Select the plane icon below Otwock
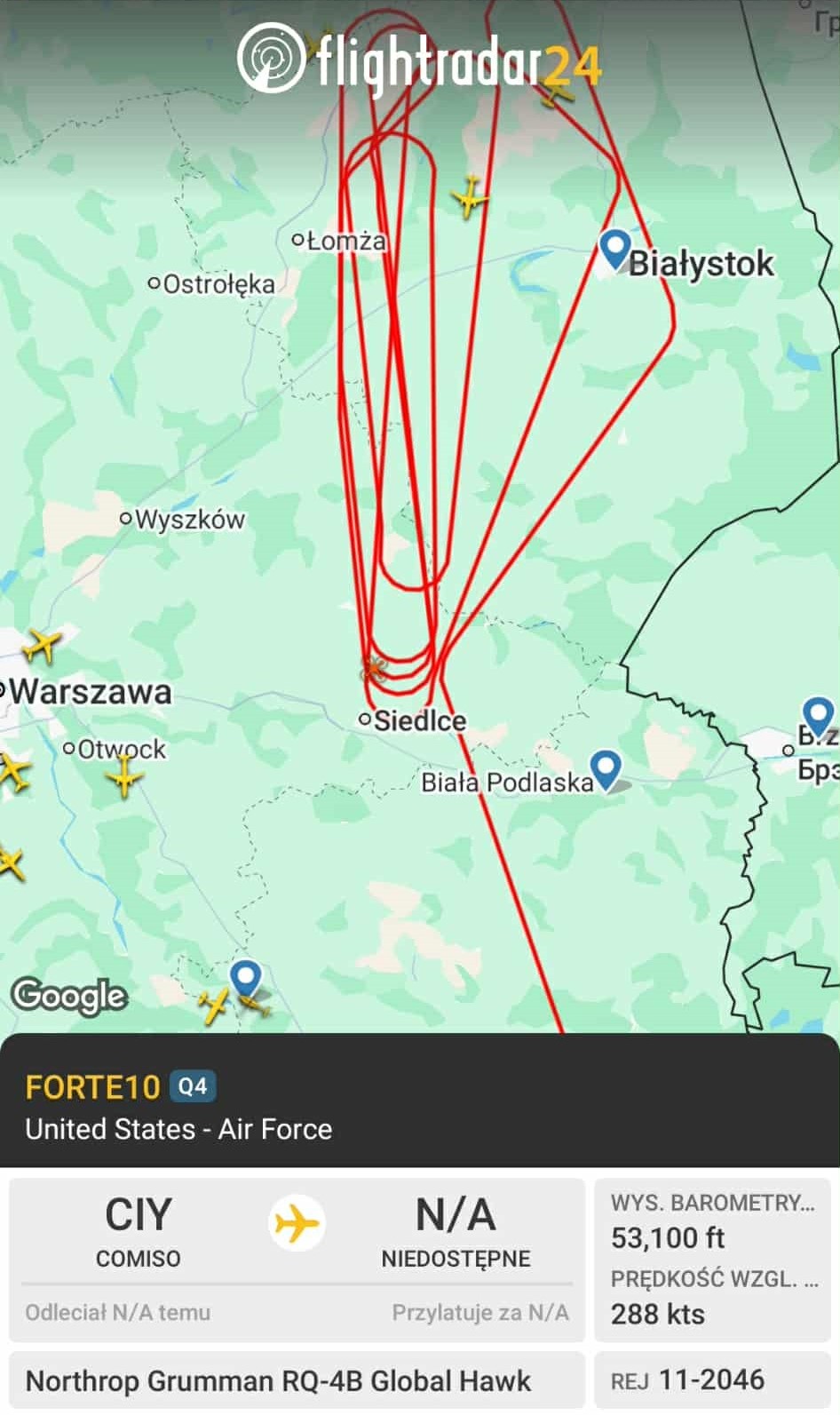Screen dimensions: 840x1415 coord(124,777)
